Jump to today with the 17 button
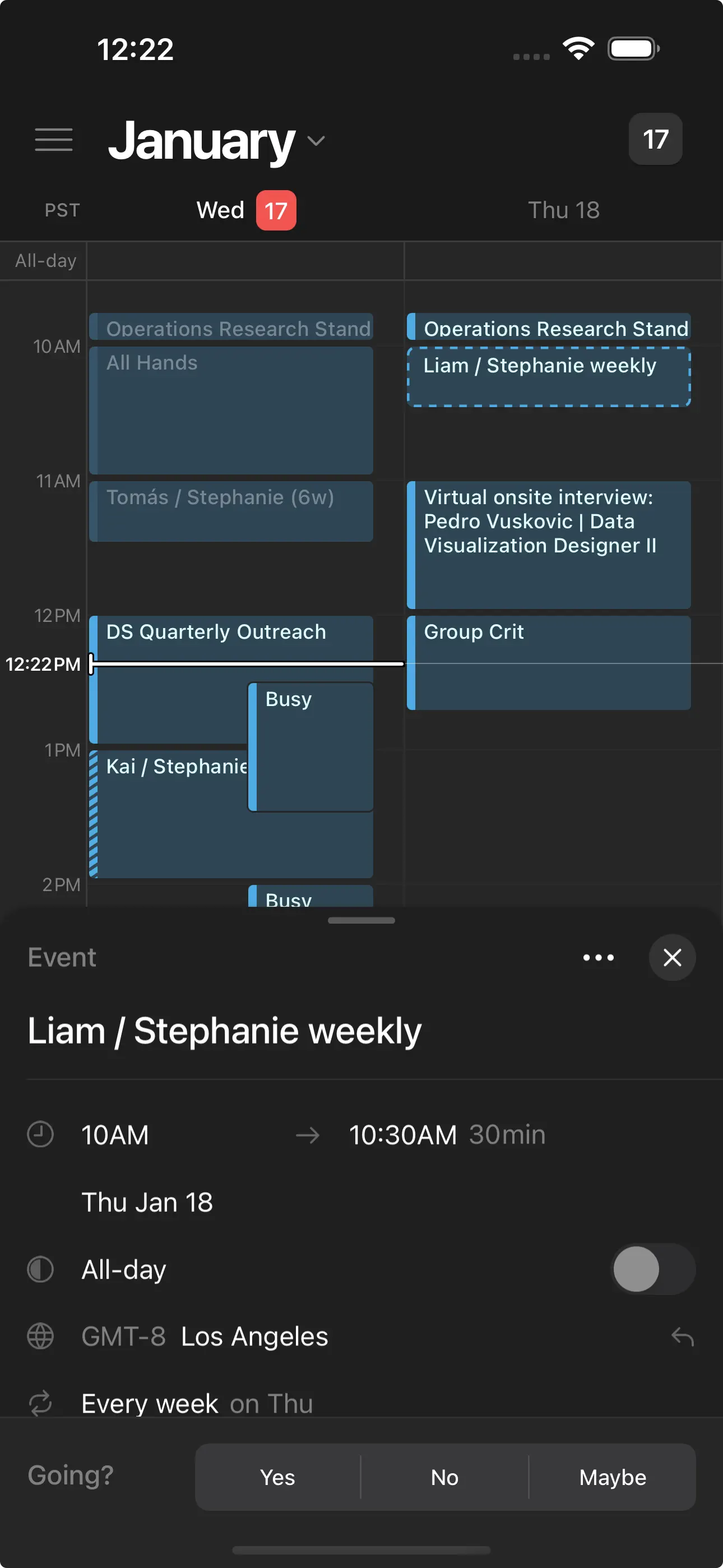This screenshot has width=723, height=1568. coord(655,139)
